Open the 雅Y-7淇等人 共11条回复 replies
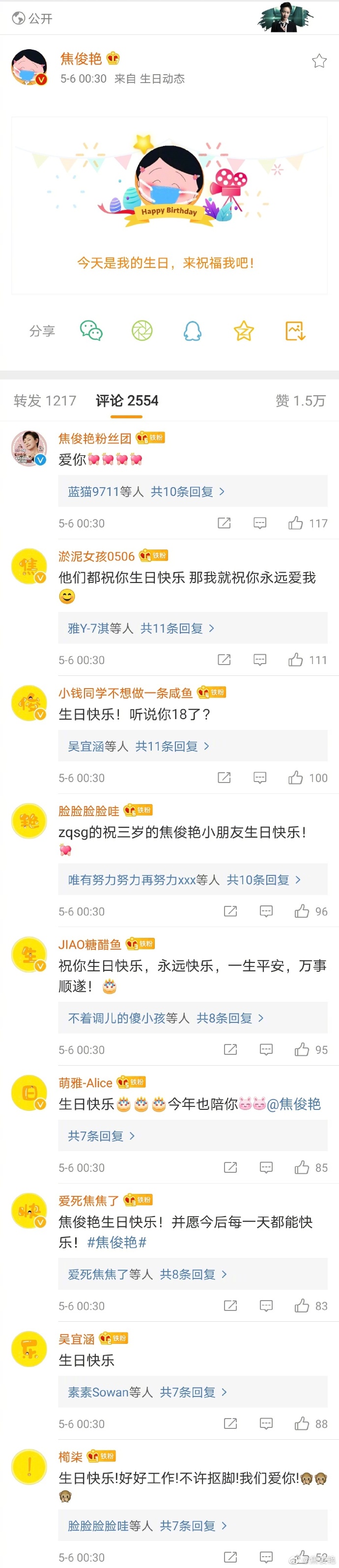The width and height of the screenshot is (339, 1568). coord(141,628)
